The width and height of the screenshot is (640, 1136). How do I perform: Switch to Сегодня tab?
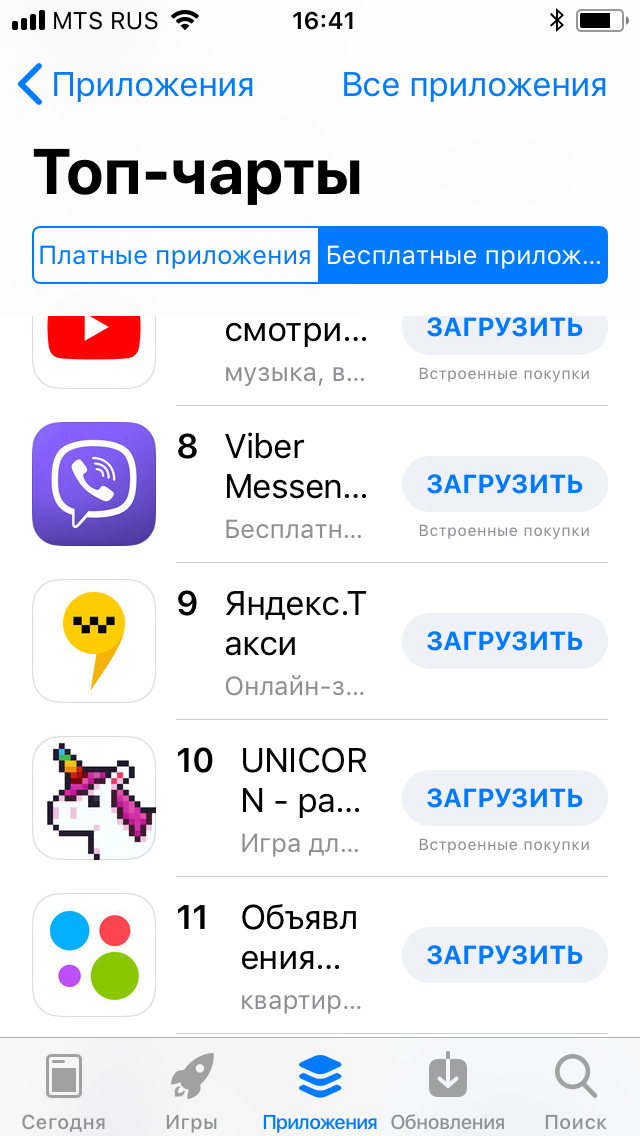[64, 1087]
